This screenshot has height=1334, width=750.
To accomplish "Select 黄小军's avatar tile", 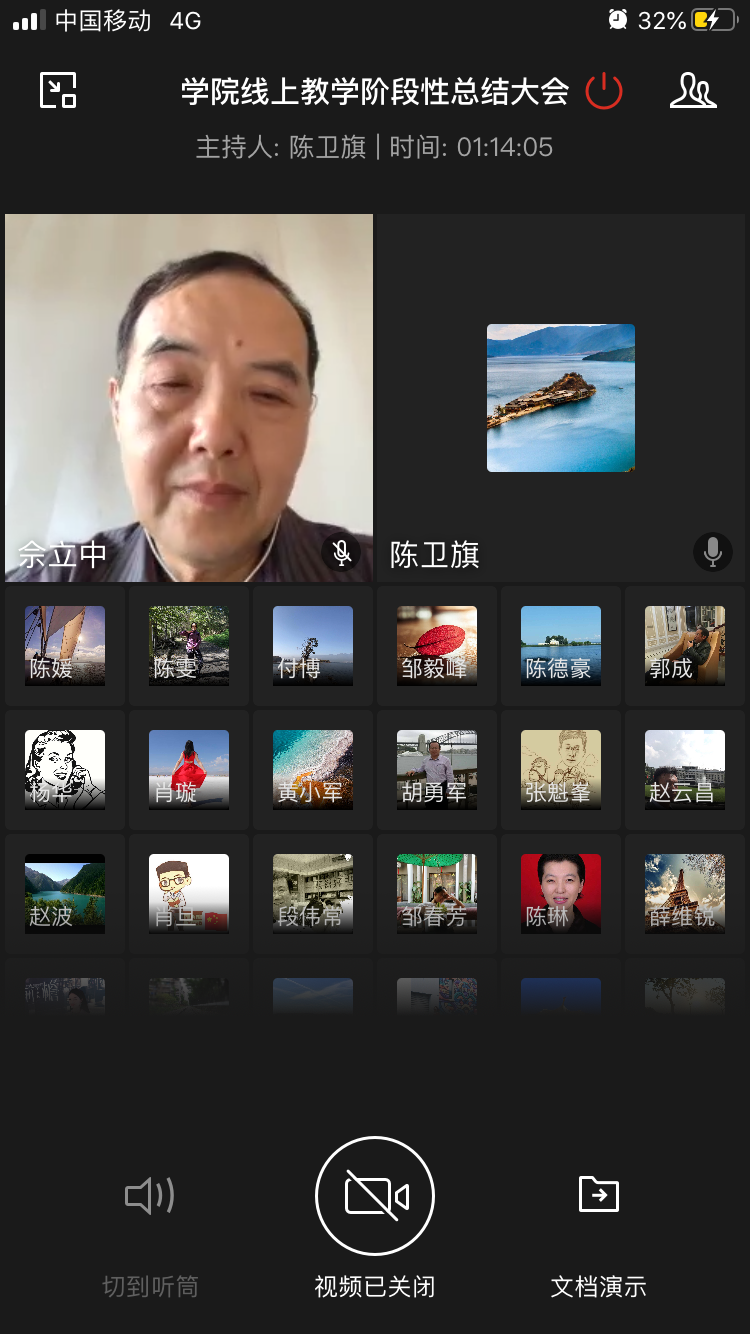I will (x=313, y=770).
